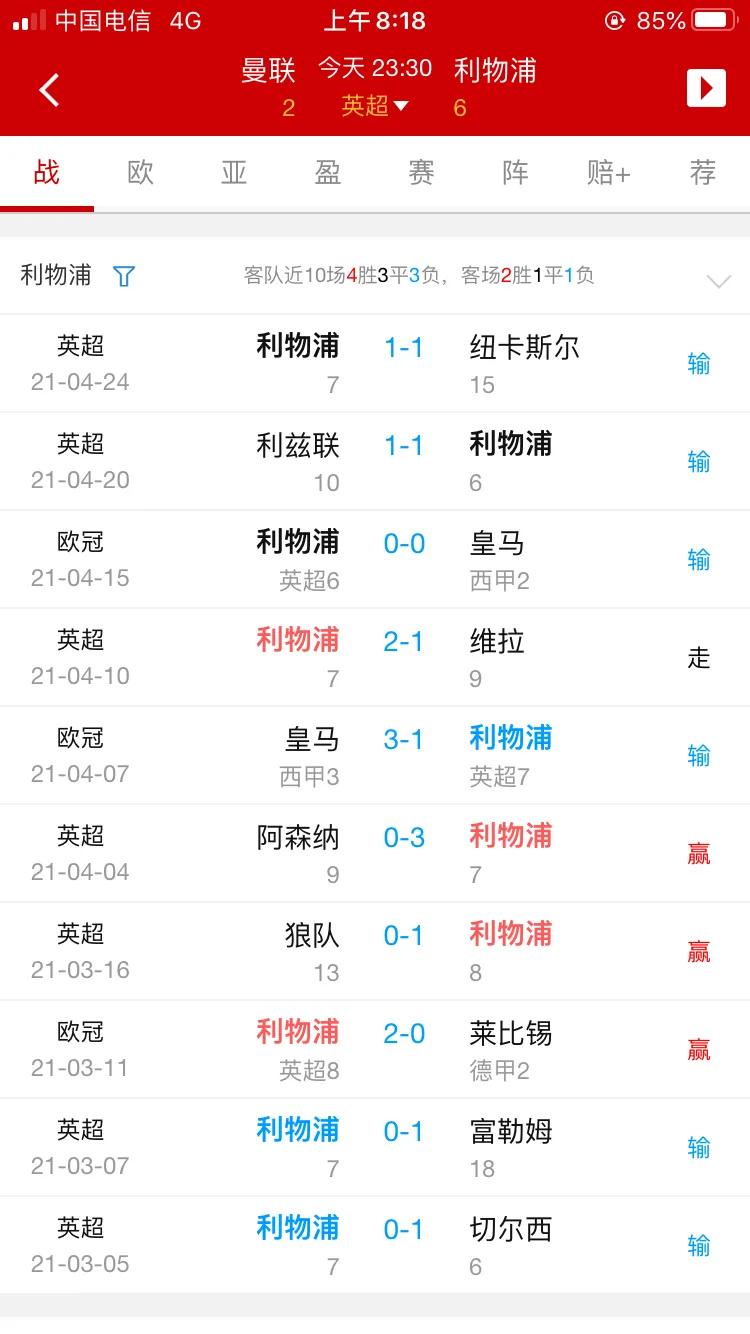View the 阿森纳 0-3 利物浦 match

click(404, 853)
